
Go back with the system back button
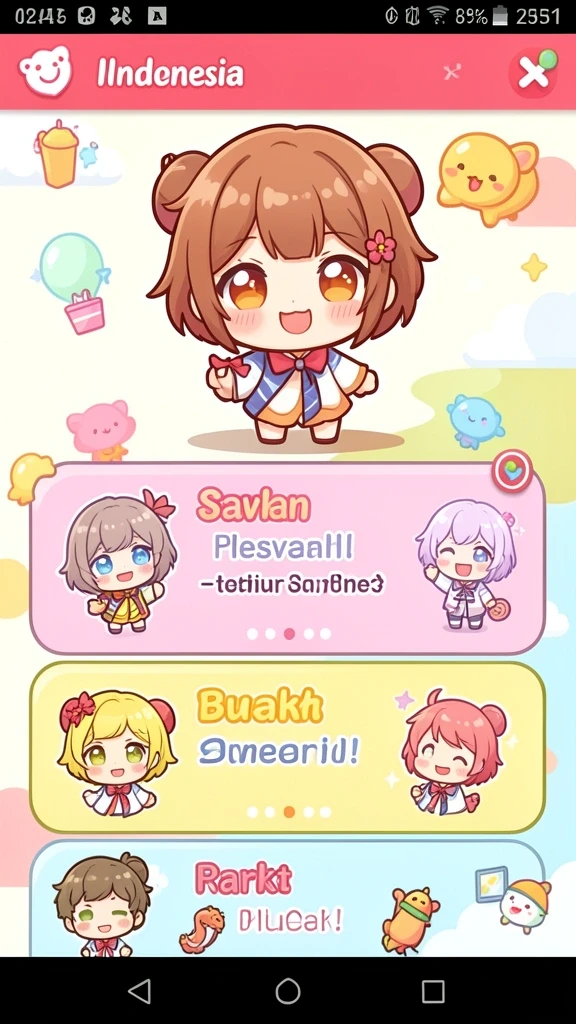click(140, 991)
